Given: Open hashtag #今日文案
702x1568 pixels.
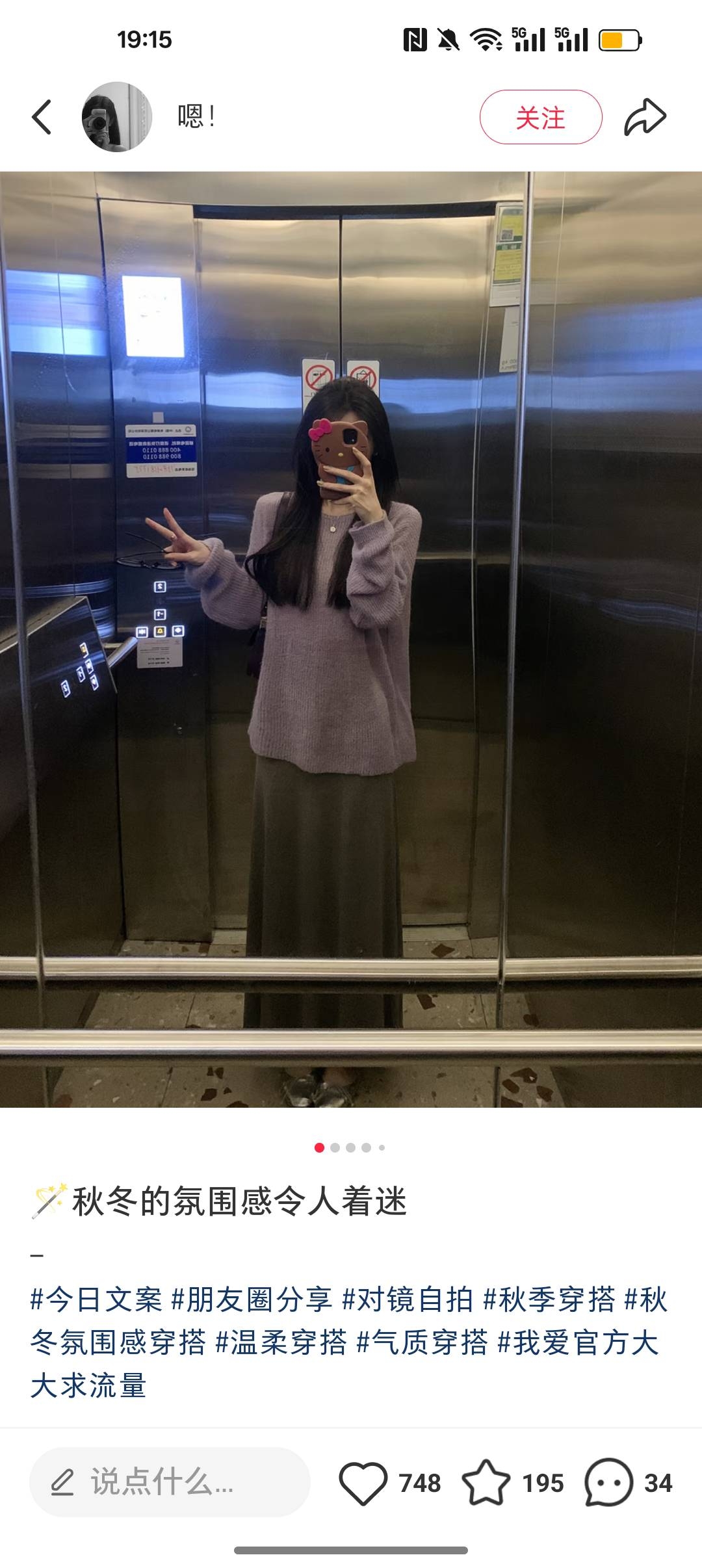Looking at the screenshot, I should [96, 1300].
